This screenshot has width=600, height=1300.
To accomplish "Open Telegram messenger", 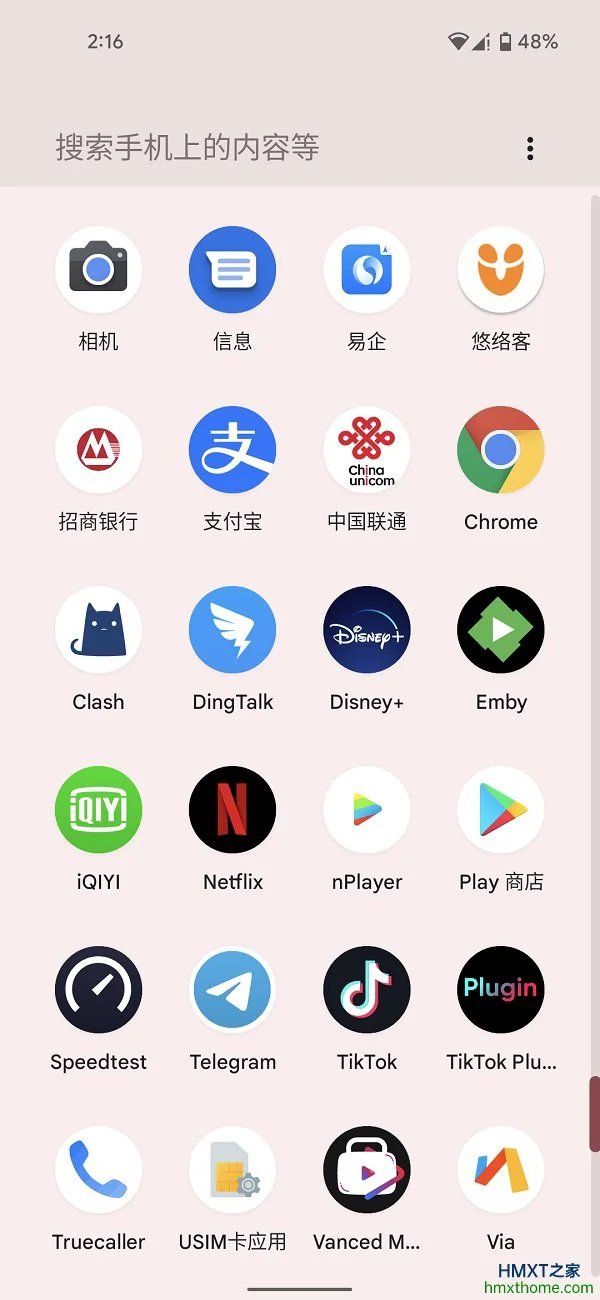I will [x=233, y=990].
